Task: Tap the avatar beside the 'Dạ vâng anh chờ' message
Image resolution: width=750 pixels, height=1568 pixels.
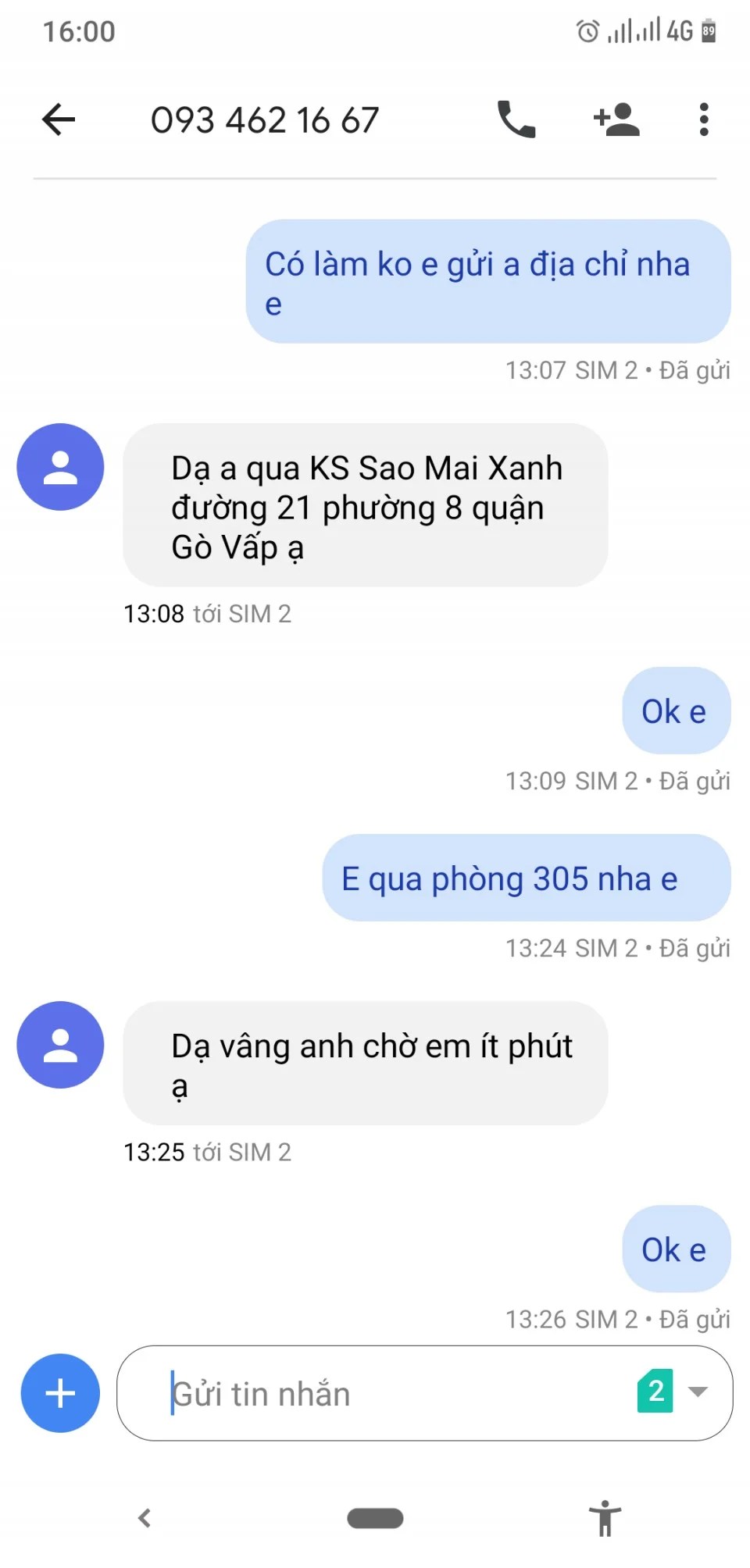Action: pos(60,1045)
